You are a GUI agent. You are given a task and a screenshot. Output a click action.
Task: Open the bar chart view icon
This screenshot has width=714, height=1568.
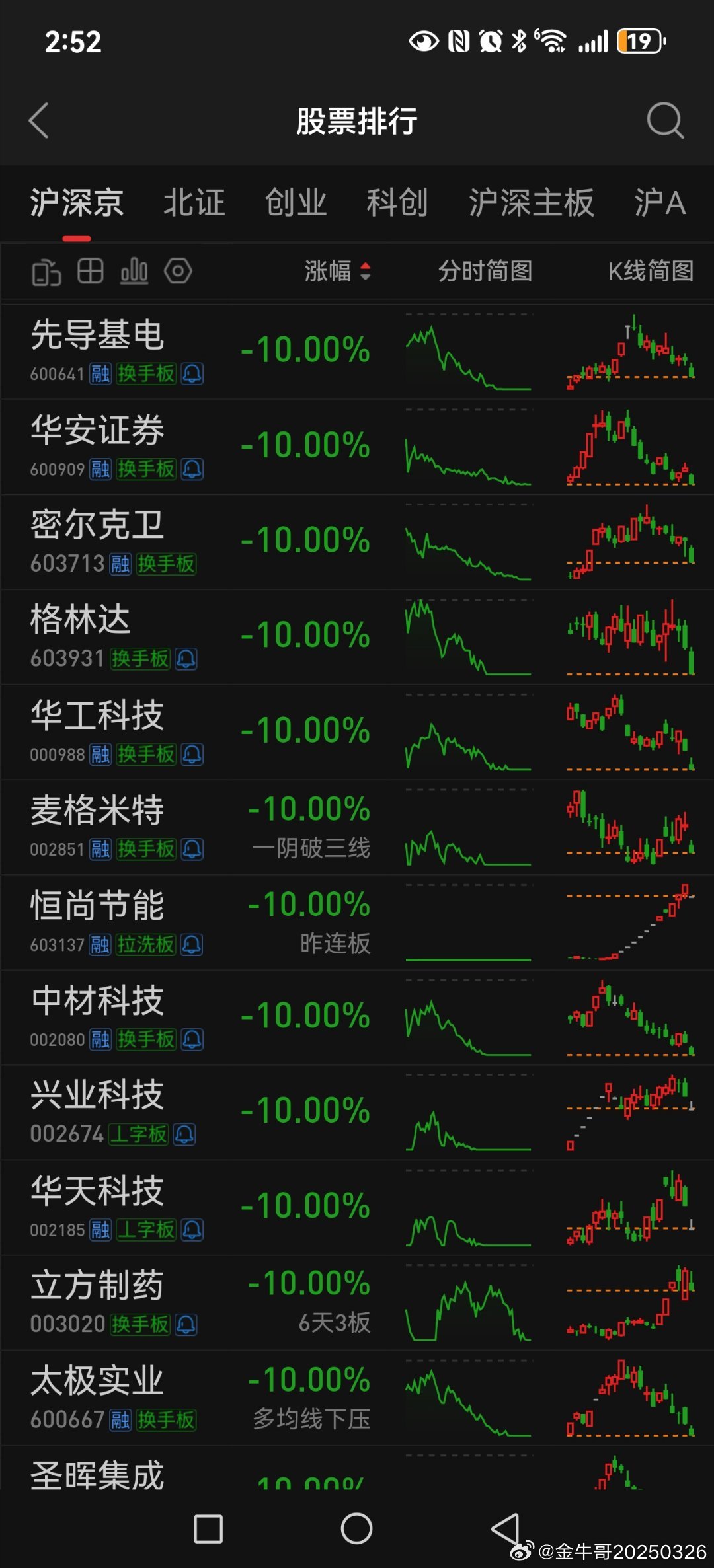(x=134, y=271)
